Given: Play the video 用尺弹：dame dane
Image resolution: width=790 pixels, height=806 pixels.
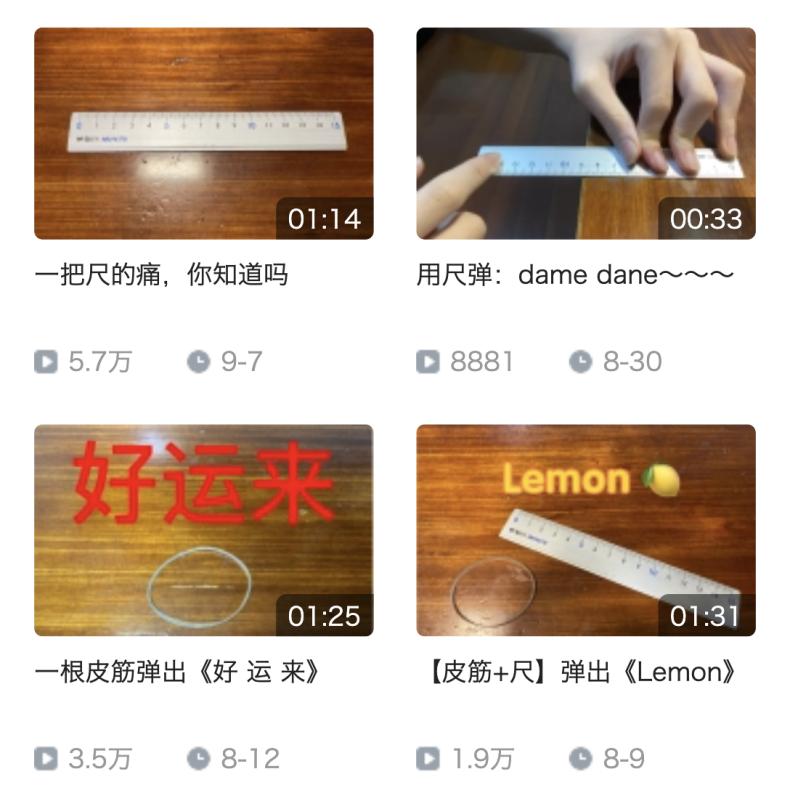Looking at the screenshot, I should (585, 134).
